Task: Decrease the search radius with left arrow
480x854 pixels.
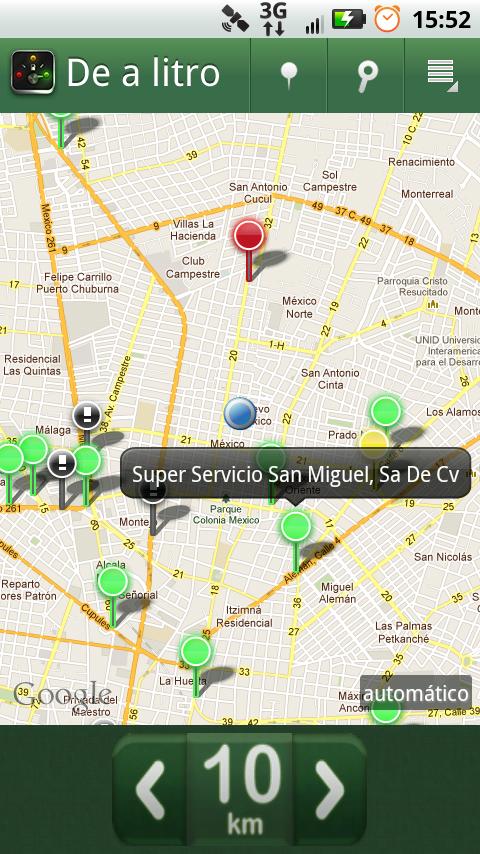Action: [151, 790]
